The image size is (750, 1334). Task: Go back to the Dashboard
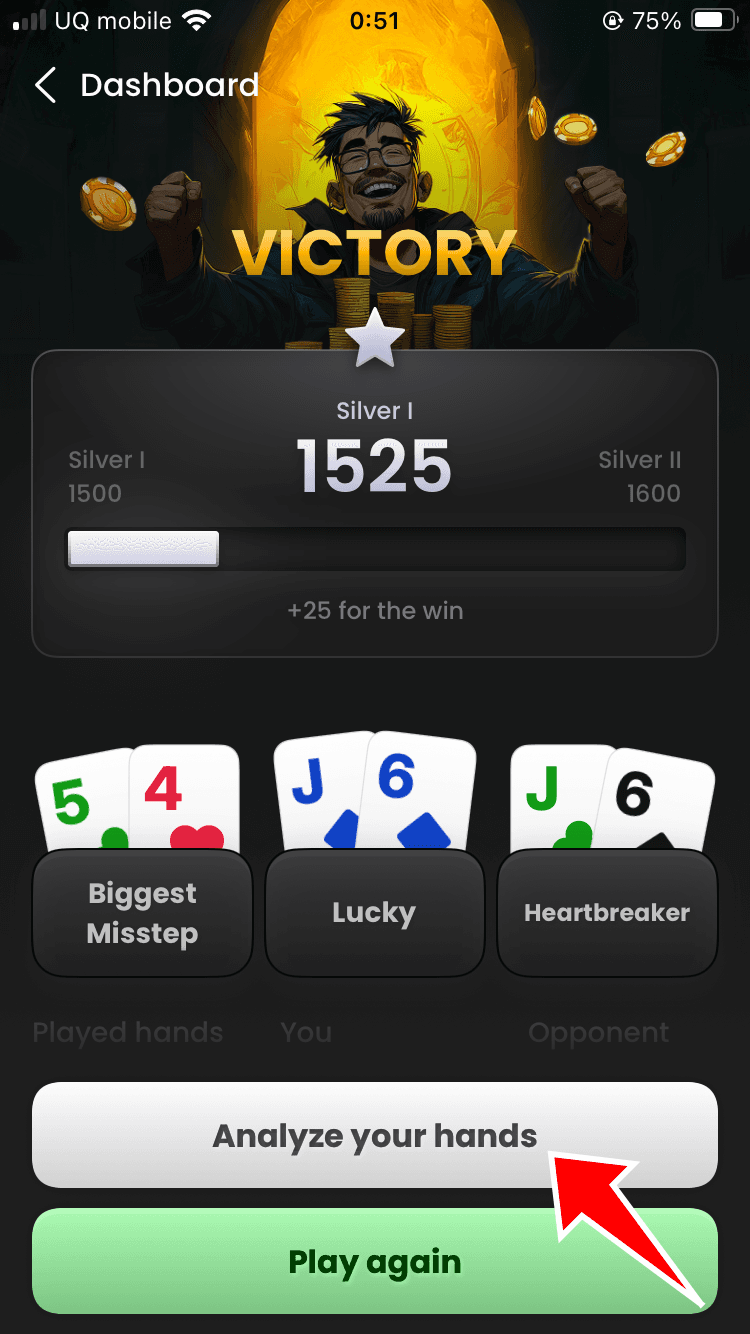click(146, 85)
